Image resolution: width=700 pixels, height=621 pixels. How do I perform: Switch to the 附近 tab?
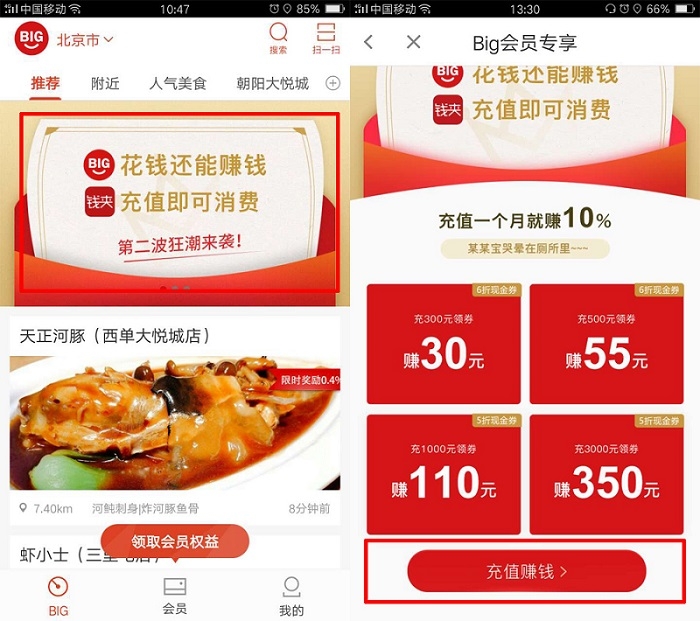[105, 83]
